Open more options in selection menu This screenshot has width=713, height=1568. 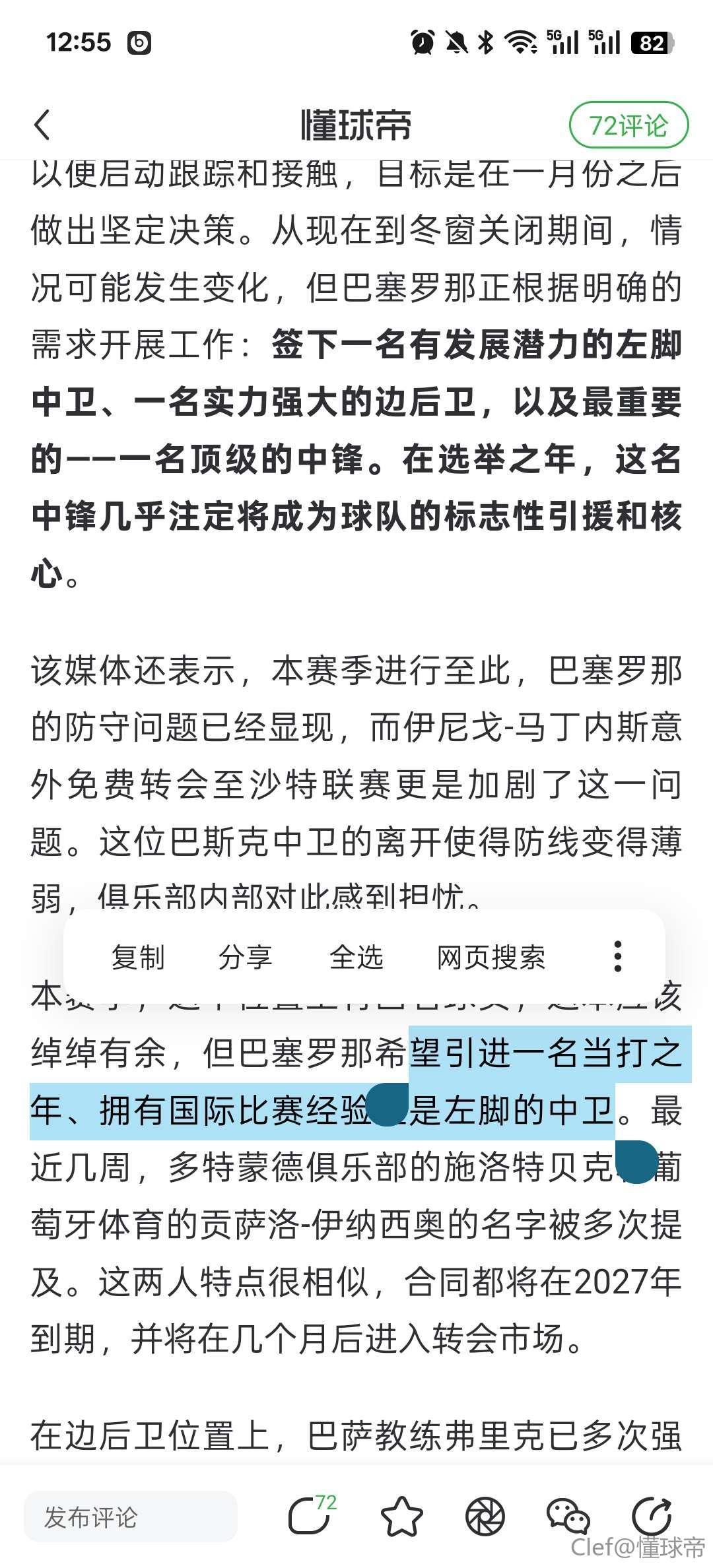pyautogui.click(x=617, y=957)
